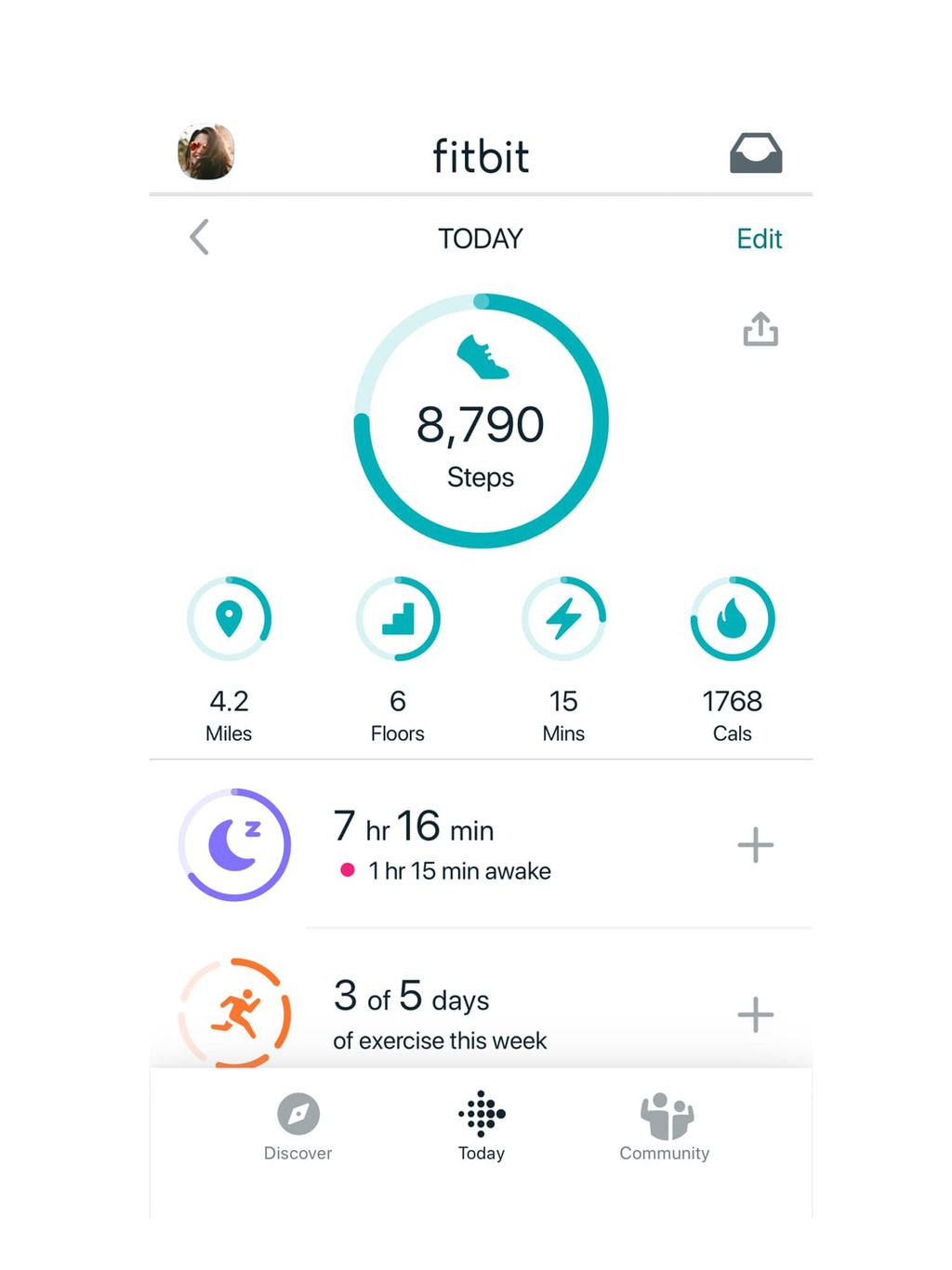Open the Miles location pin icon
The width and height of the screenshot is (952, 1270).
coord(229,618)
